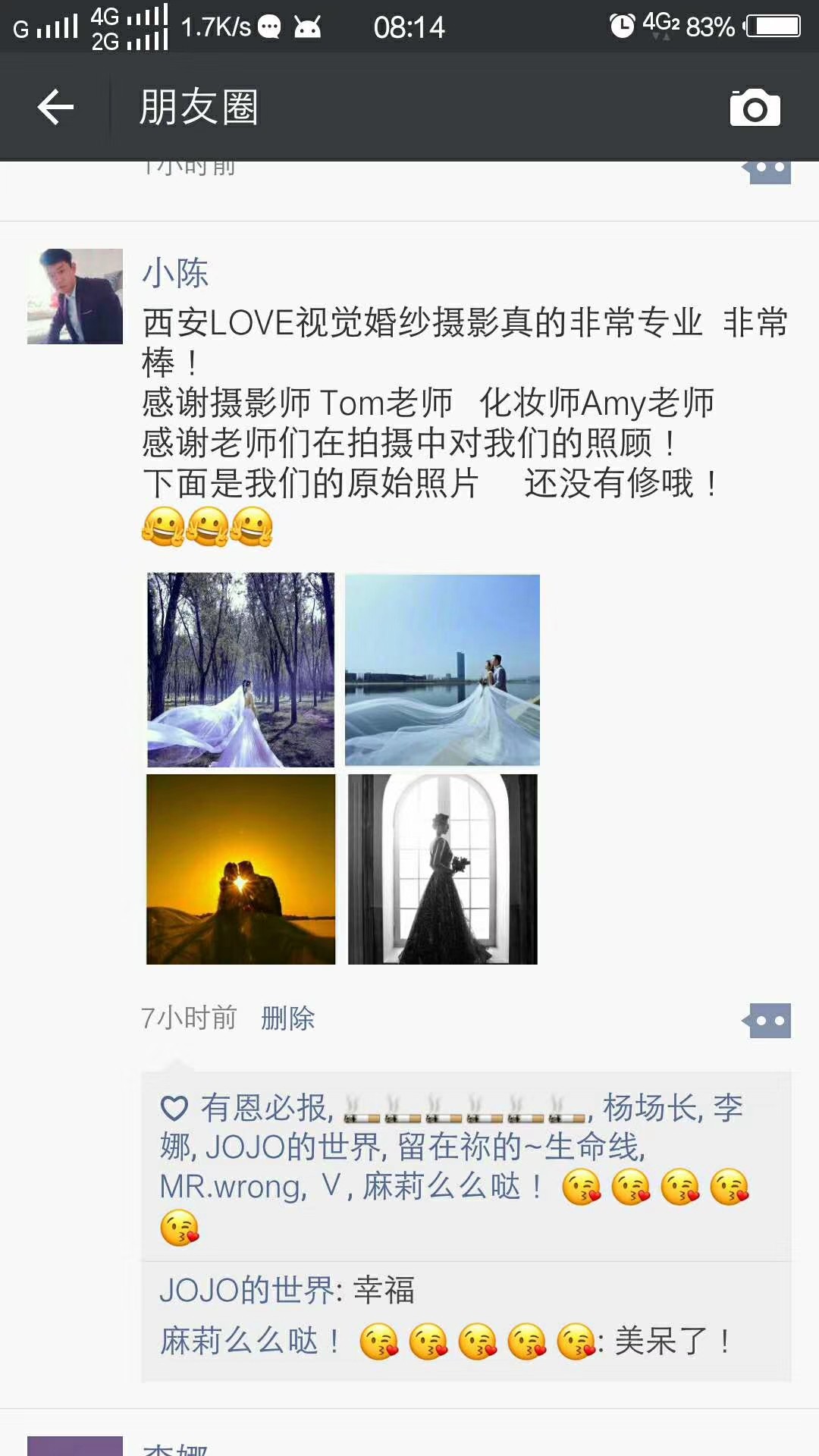View the sunset kiss photo

coord(240,869)
